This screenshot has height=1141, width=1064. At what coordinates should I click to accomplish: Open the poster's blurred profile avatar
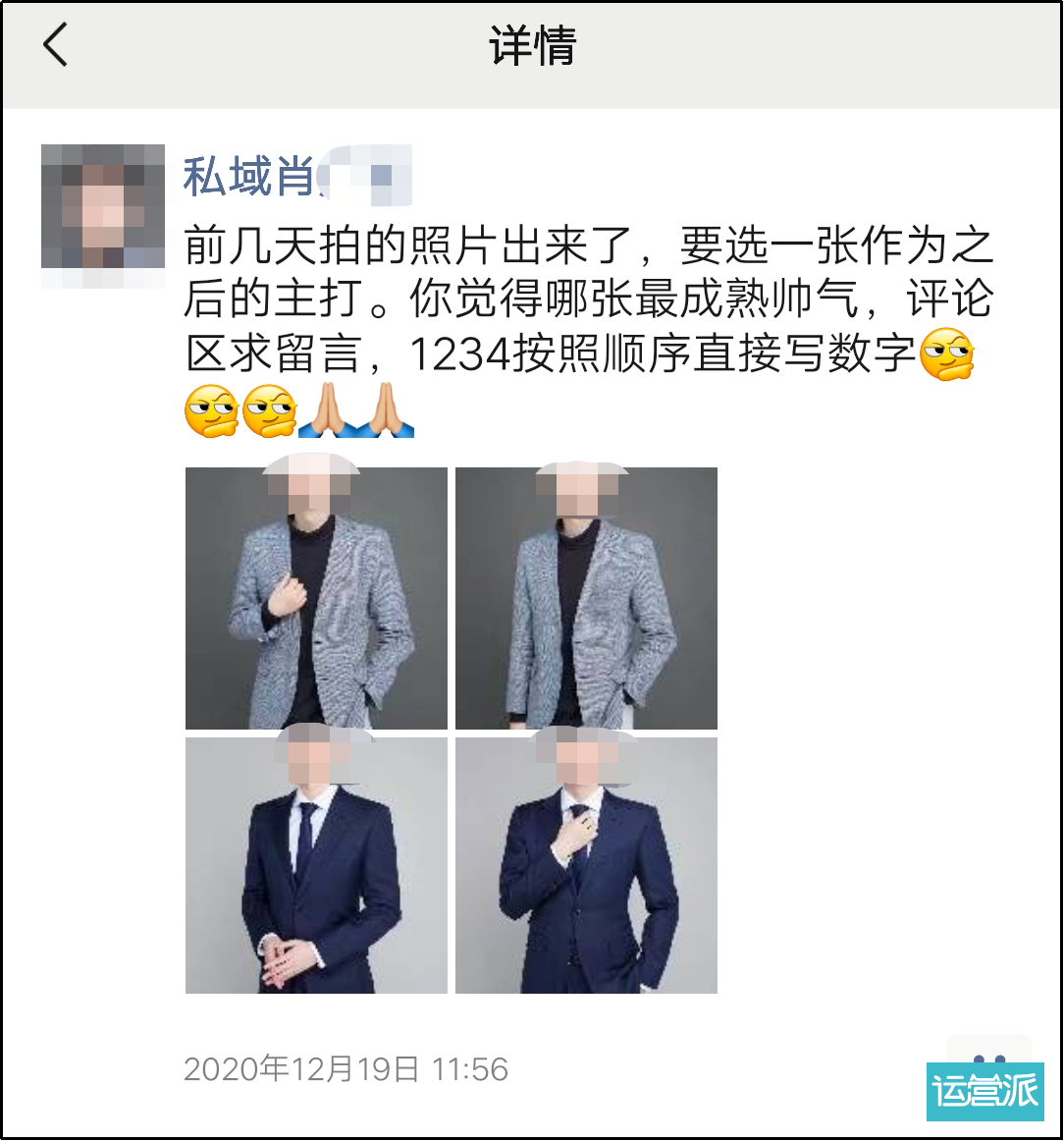(103, 207)
